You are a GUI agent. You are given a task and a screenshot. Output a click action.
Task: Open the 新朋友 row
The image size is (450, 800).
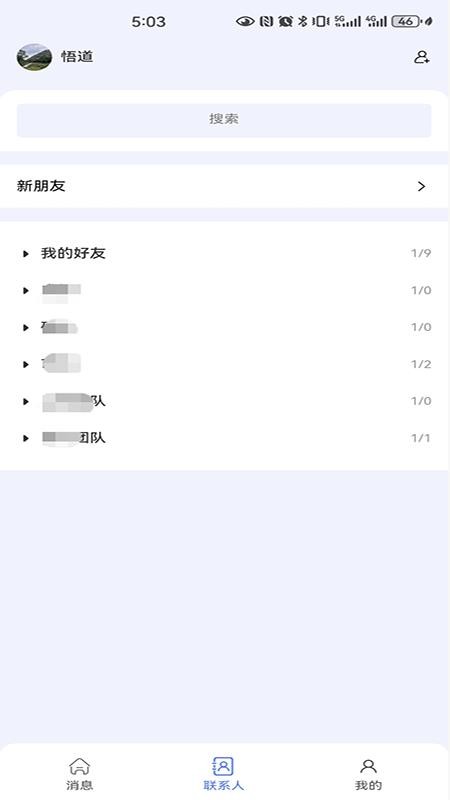pos(224,186)
